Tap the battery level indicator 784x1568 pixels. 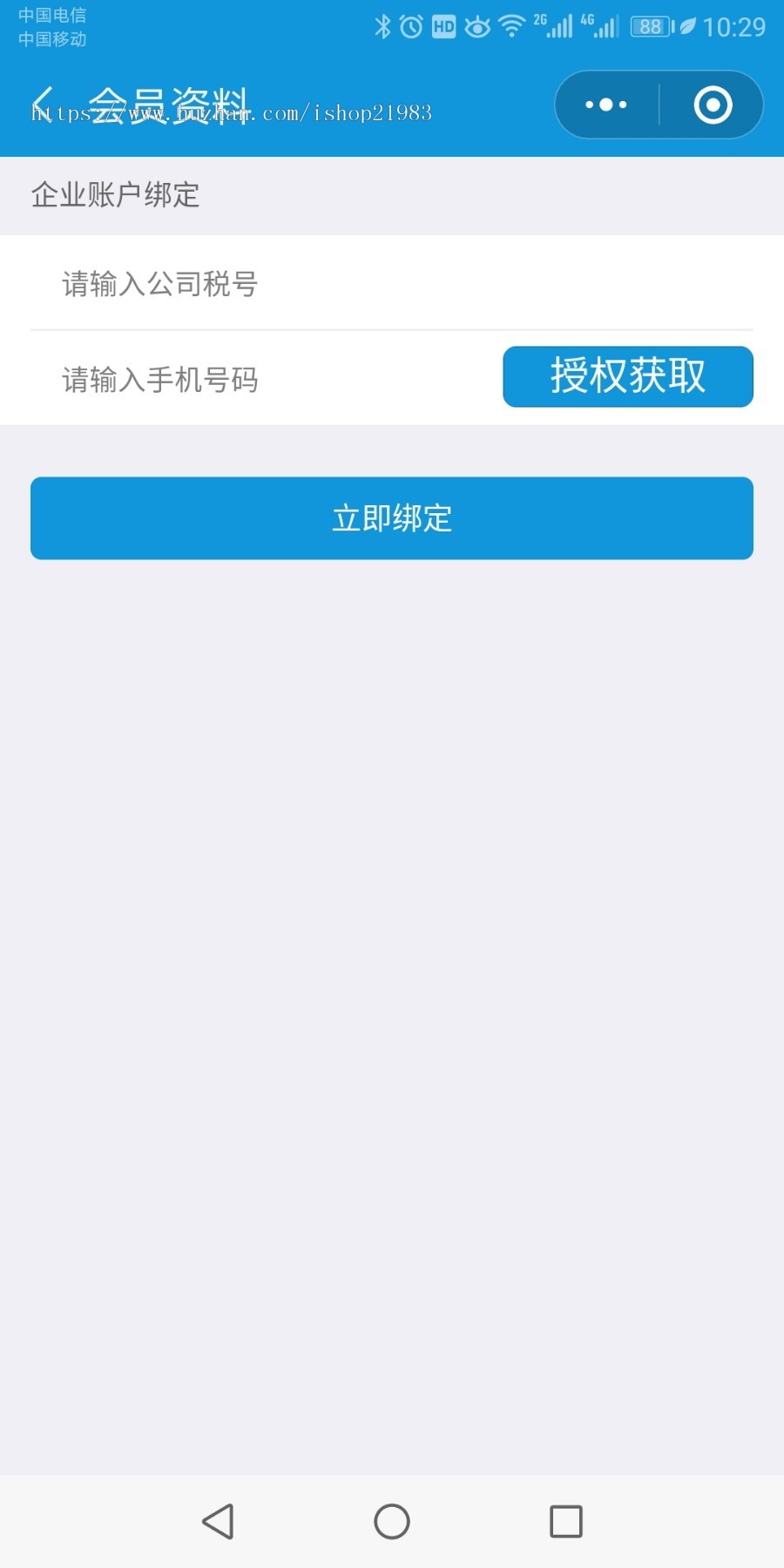(x=649, y=26)
